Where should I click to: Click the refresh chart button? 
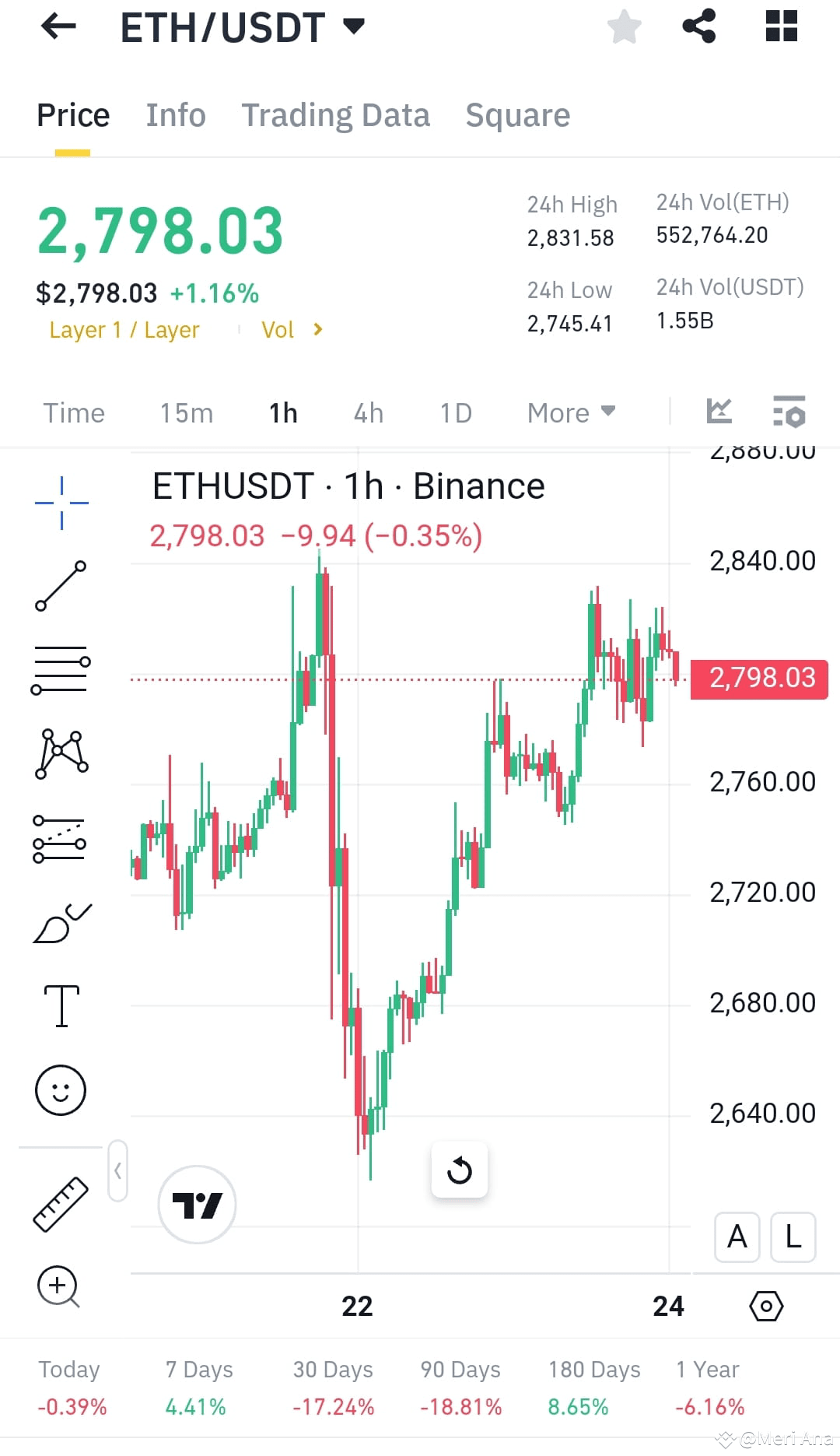coord(460,1170)
